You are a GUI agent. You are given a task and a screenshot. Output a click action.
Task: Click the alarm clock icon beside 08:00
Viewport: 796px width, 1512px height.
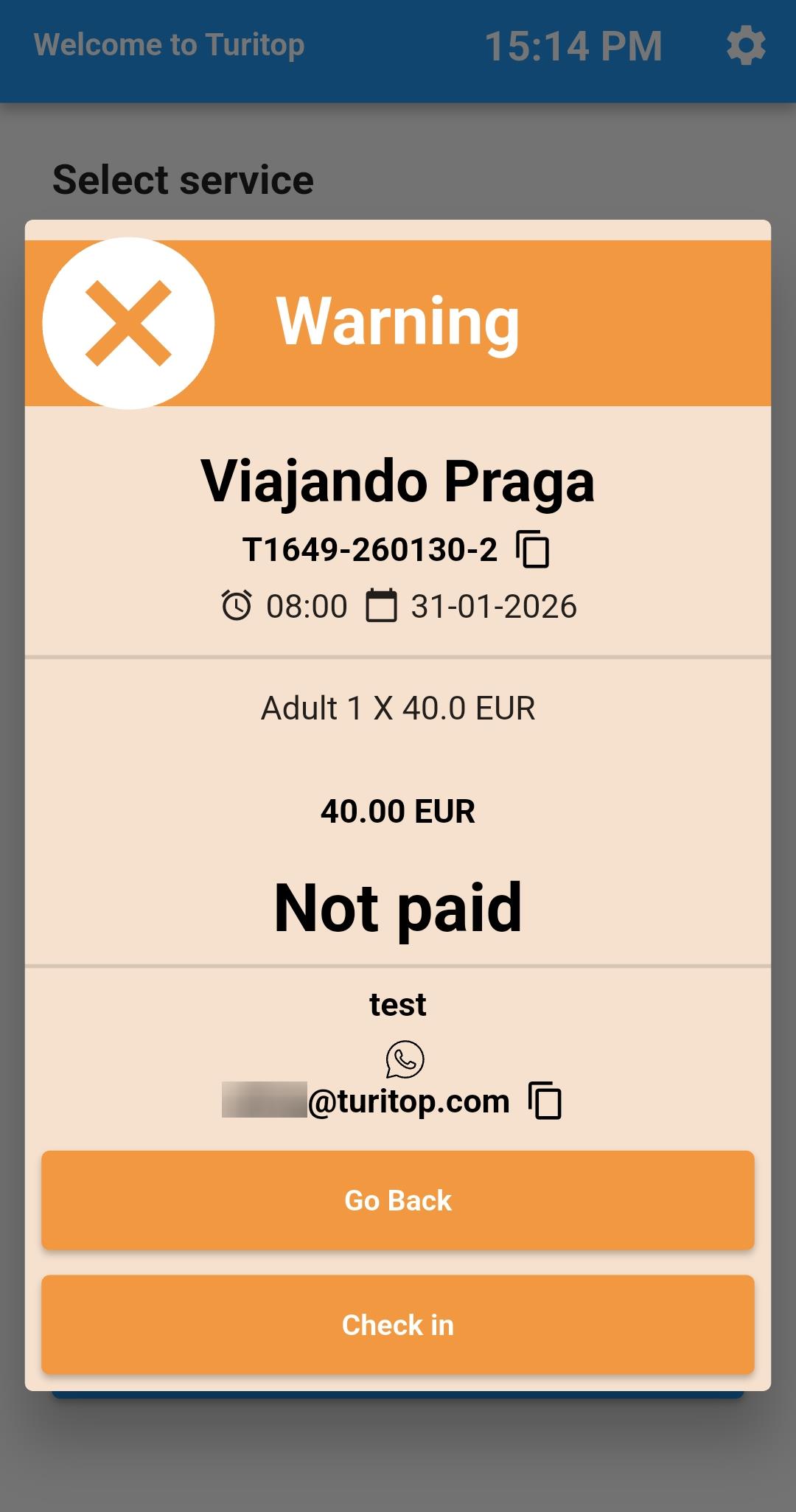237,606
